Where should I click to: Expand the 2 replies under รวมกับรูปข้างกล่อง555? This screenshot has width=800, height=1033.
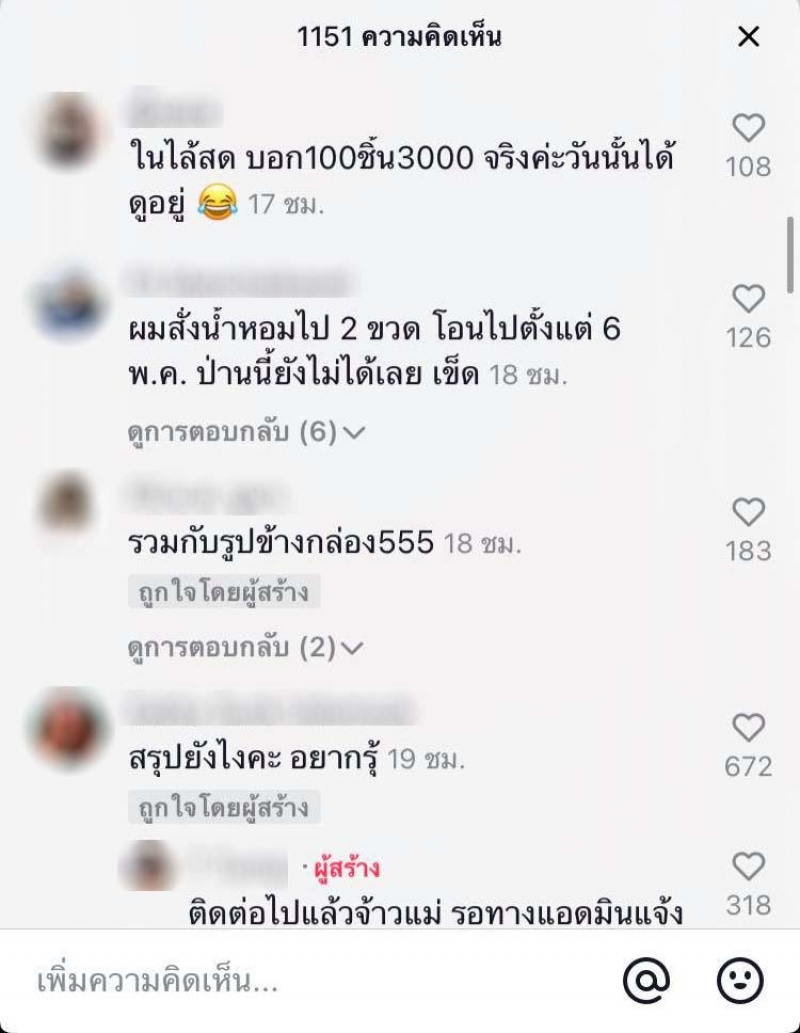pos(247,648)
